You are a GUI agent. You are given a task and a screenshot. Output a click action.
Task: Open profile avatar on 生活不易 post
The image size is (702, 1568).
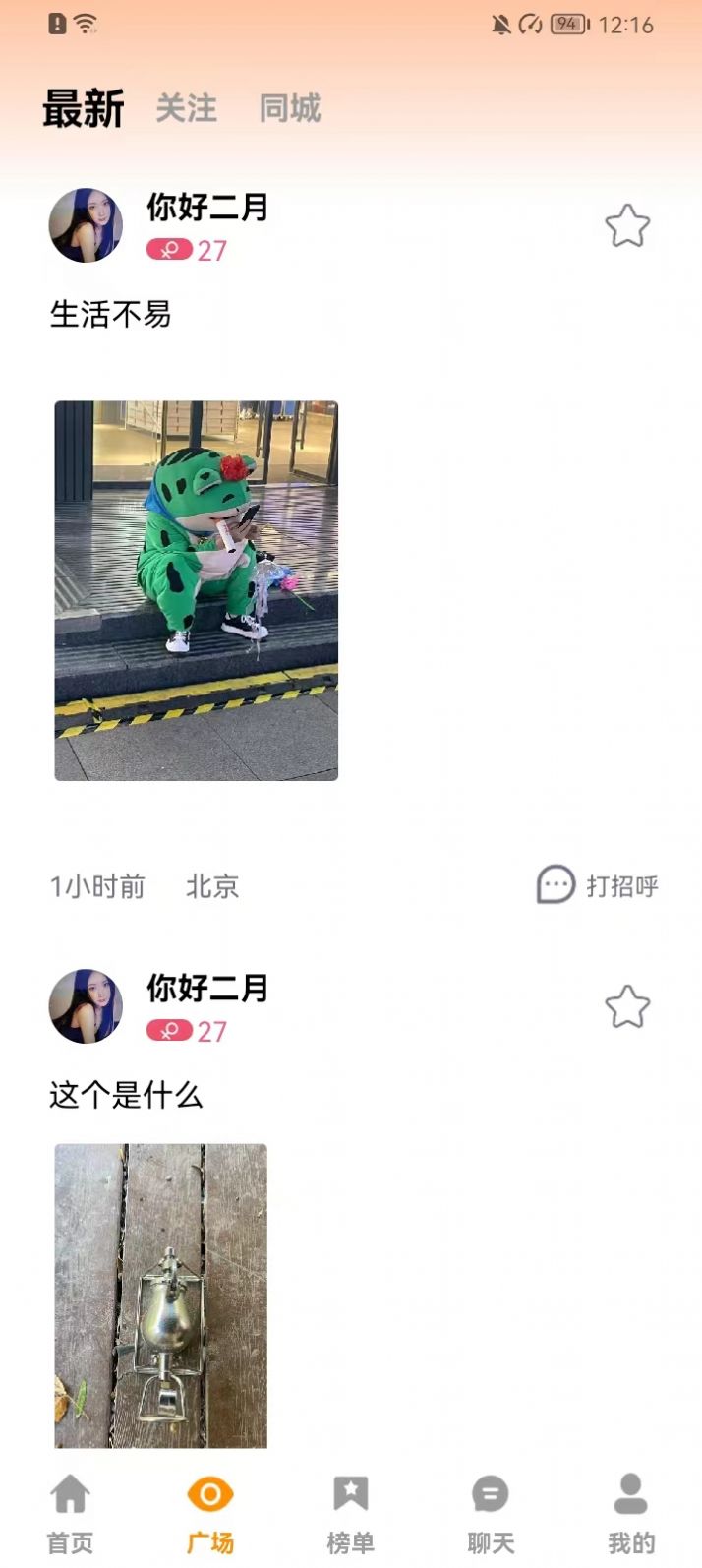(x=87, y=225)
